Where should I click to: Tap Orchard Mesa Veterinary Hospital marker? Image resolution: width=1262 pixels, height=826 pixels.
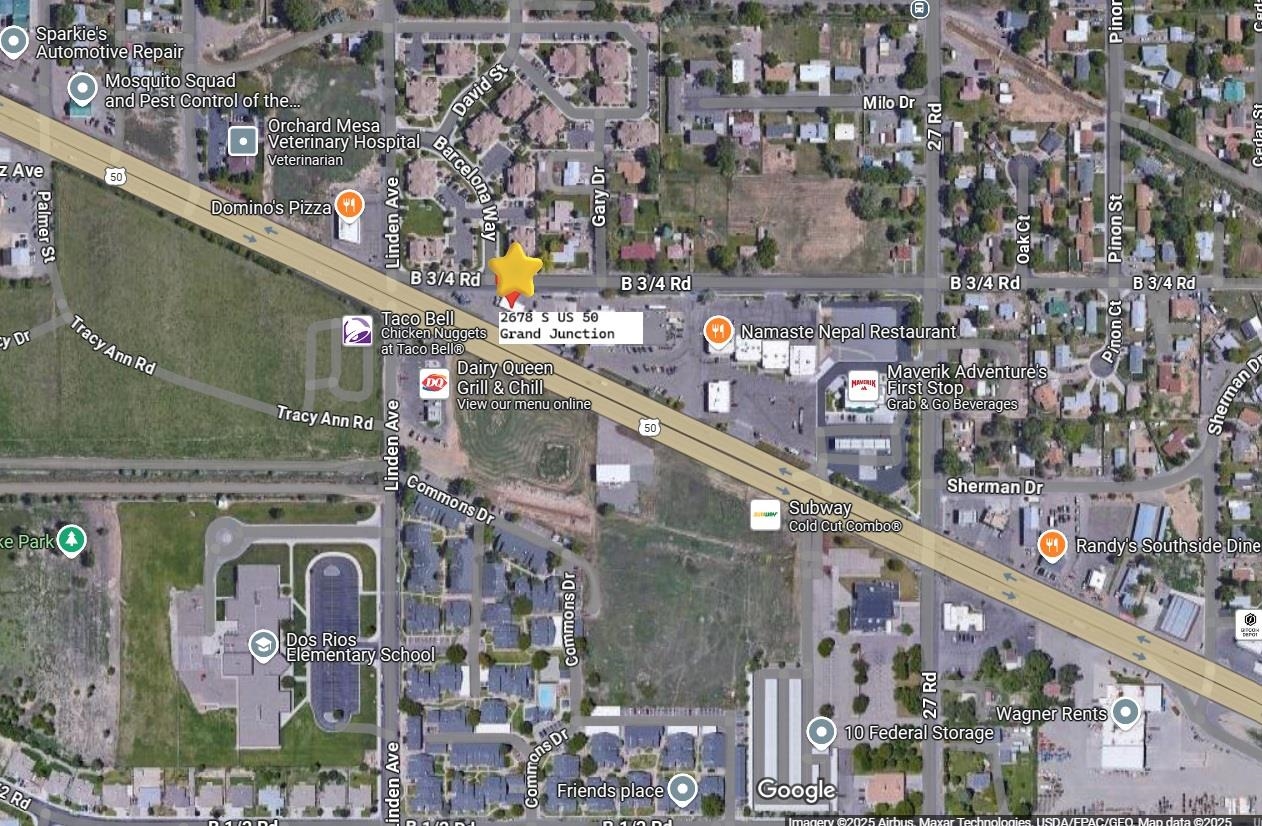click(243, 141)
